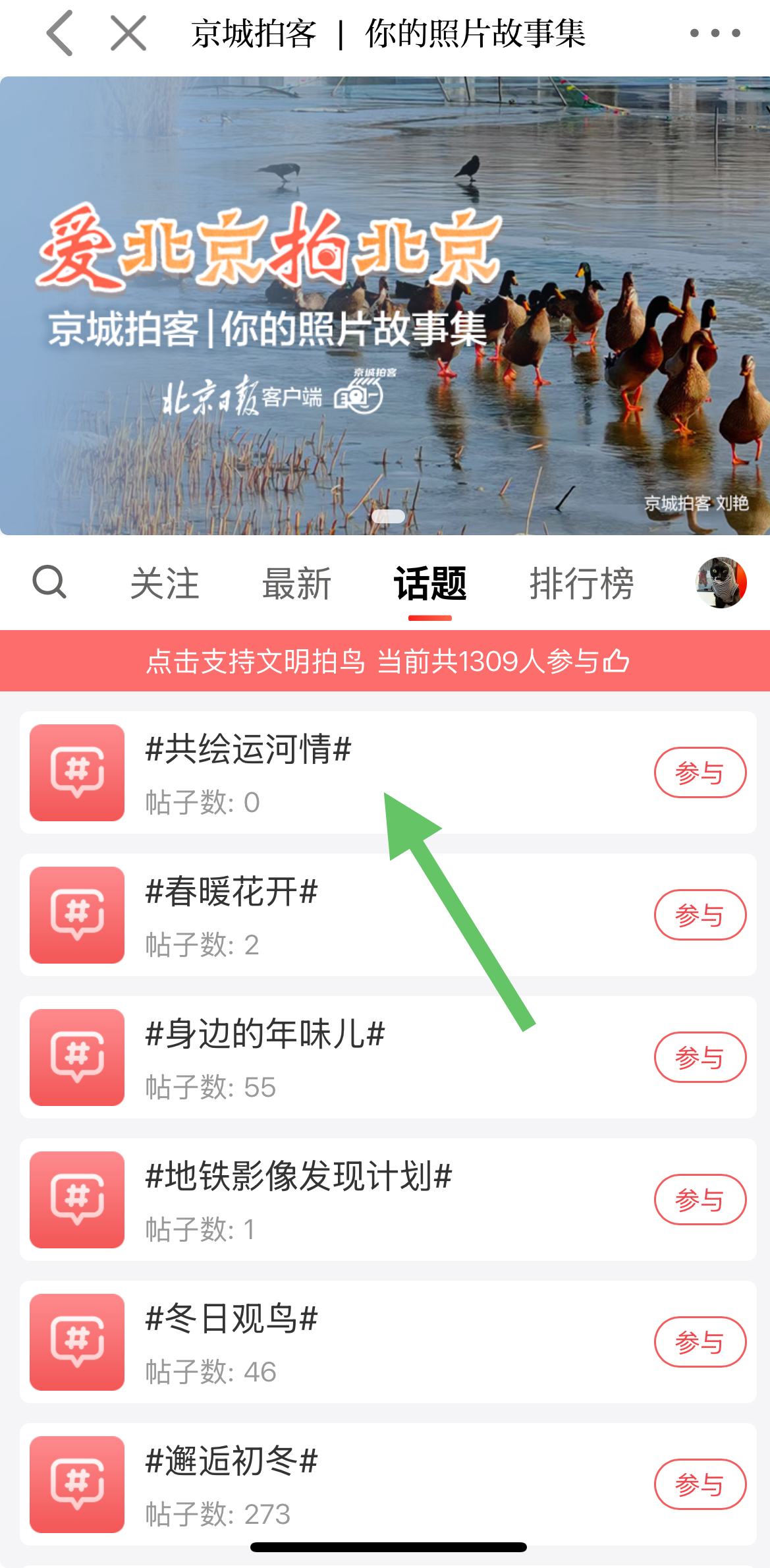Viewport: 770px width, 1568px height.
Task: Open the 爱北京拍北京 banner
Action: pyautogui.click(x=385, y=305)
